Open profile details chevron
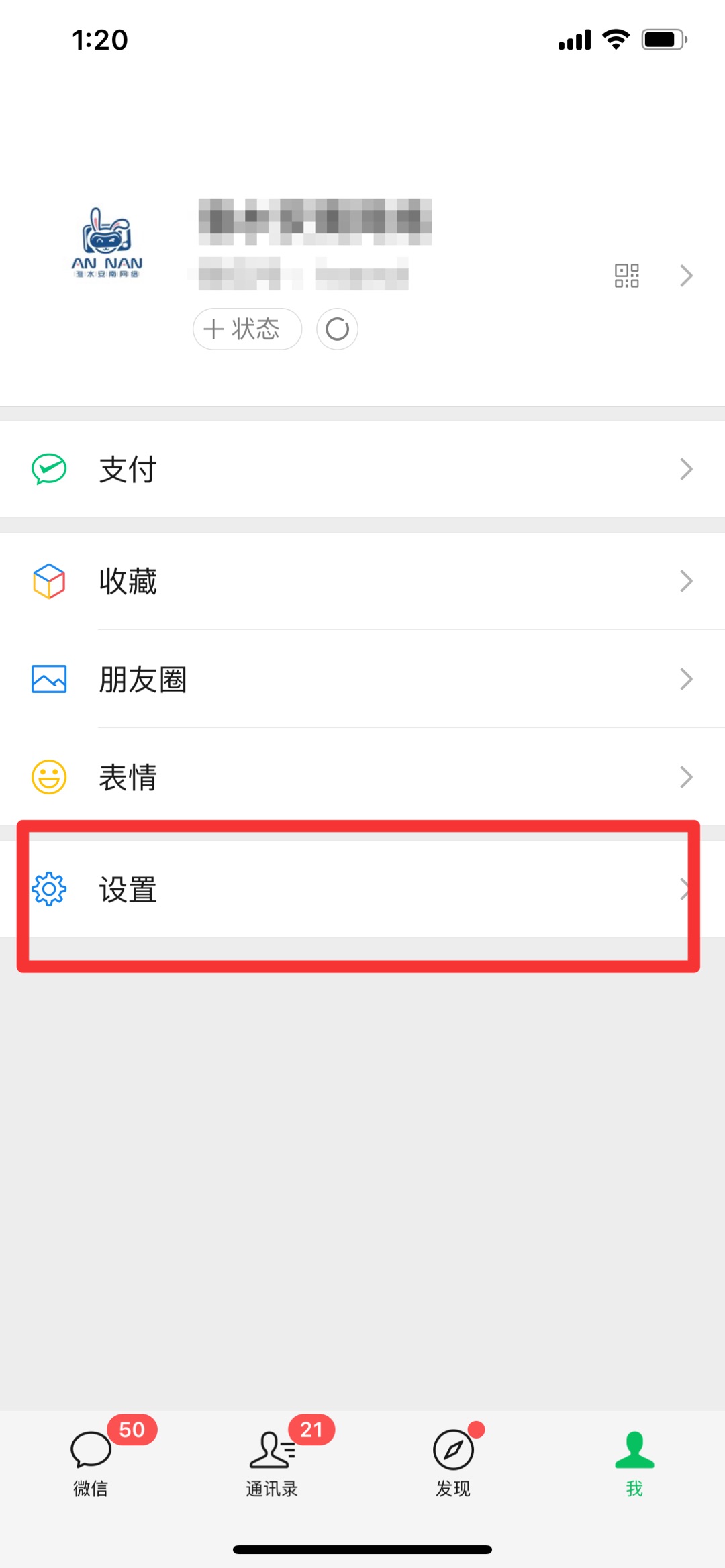725x1568 pixels. pyautogui.click(x=686, y=275)
